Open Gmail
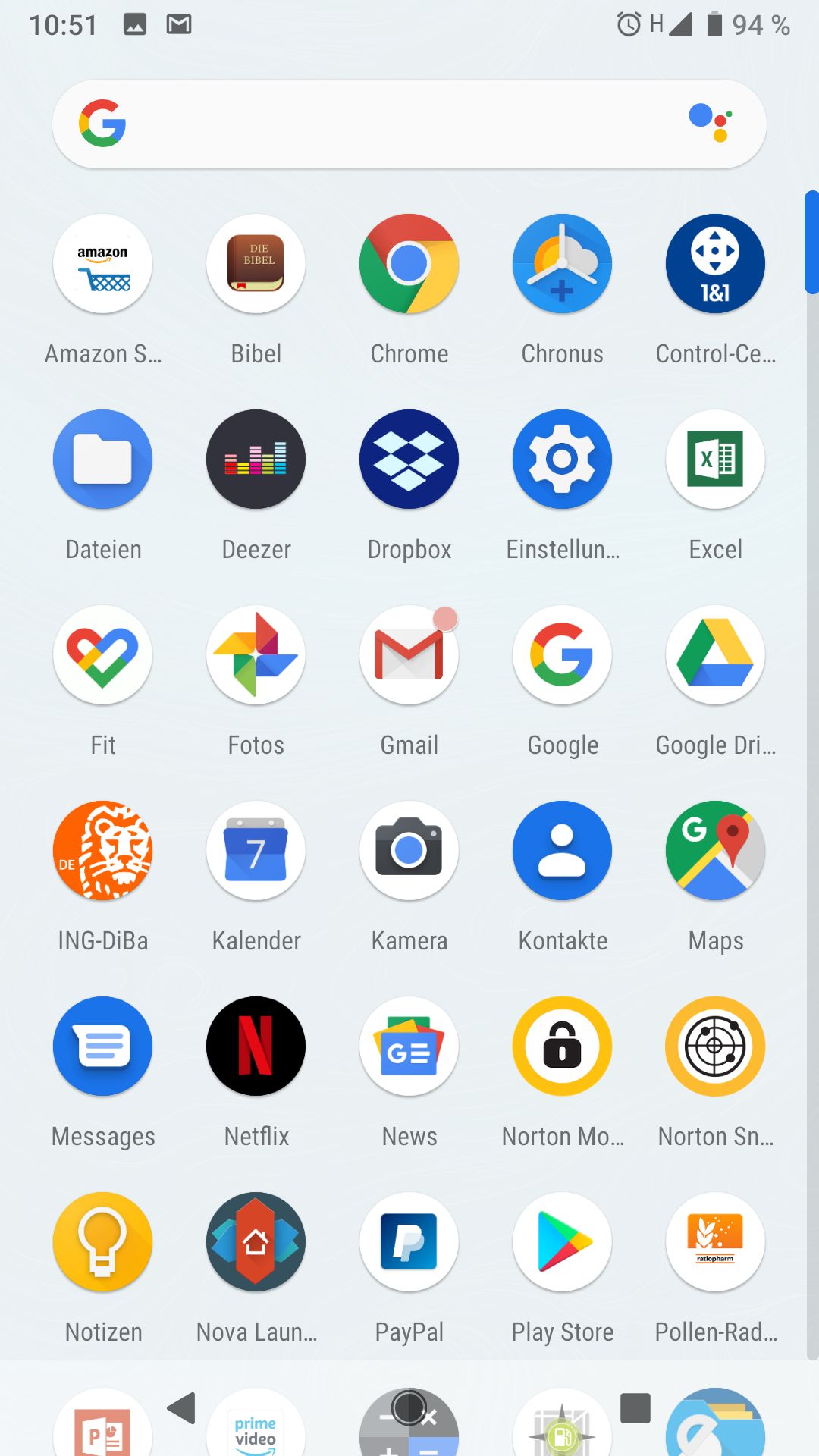819x1456 pixels. pyautogui.click(x=409, y=655)
